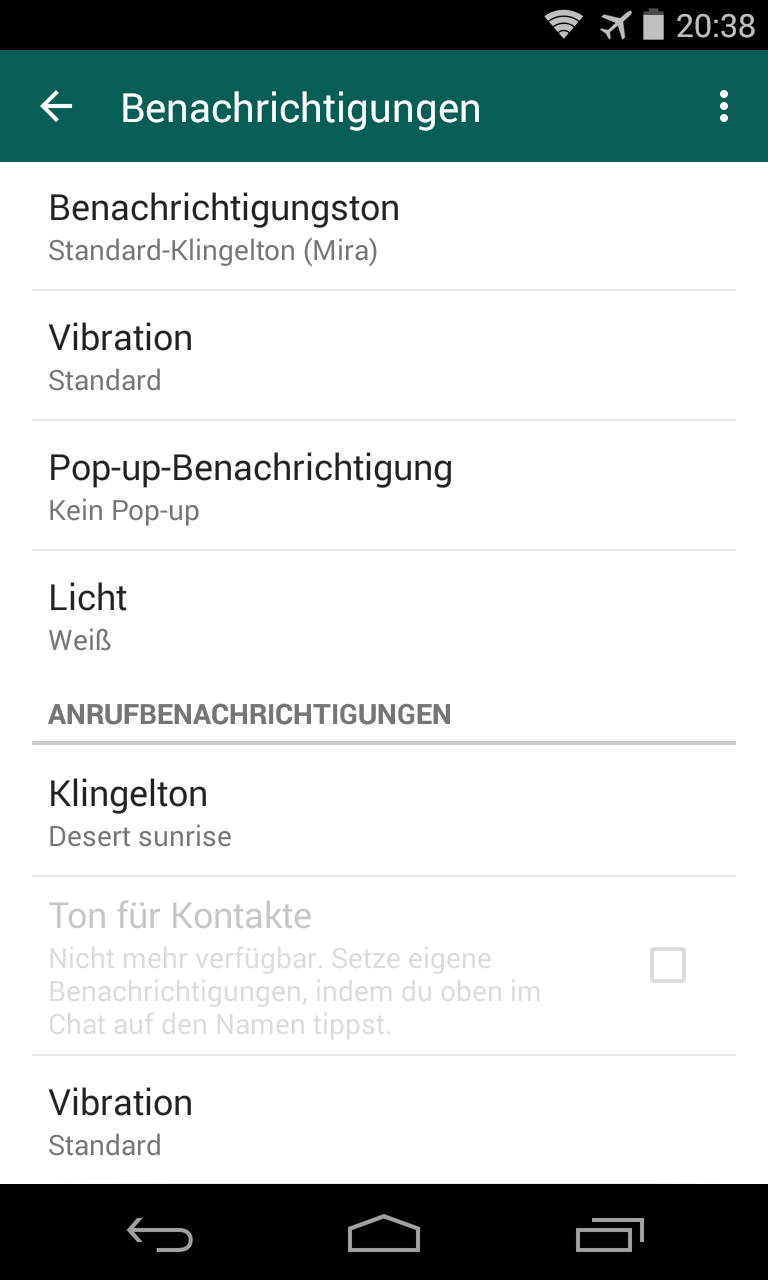Change the Vibration setting above Pop-up-Benachrichtigung
Screen dimensions: 768x1280
(x=384, y=357)
